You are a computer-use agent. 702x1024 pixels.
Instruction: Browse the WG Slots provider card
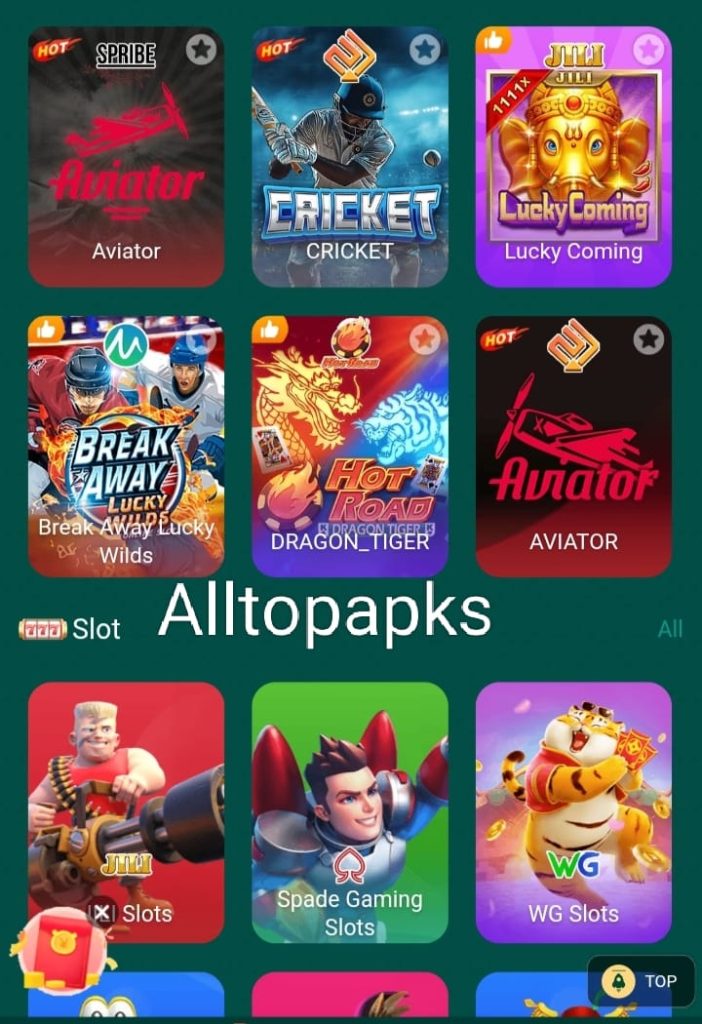[573, 810]
